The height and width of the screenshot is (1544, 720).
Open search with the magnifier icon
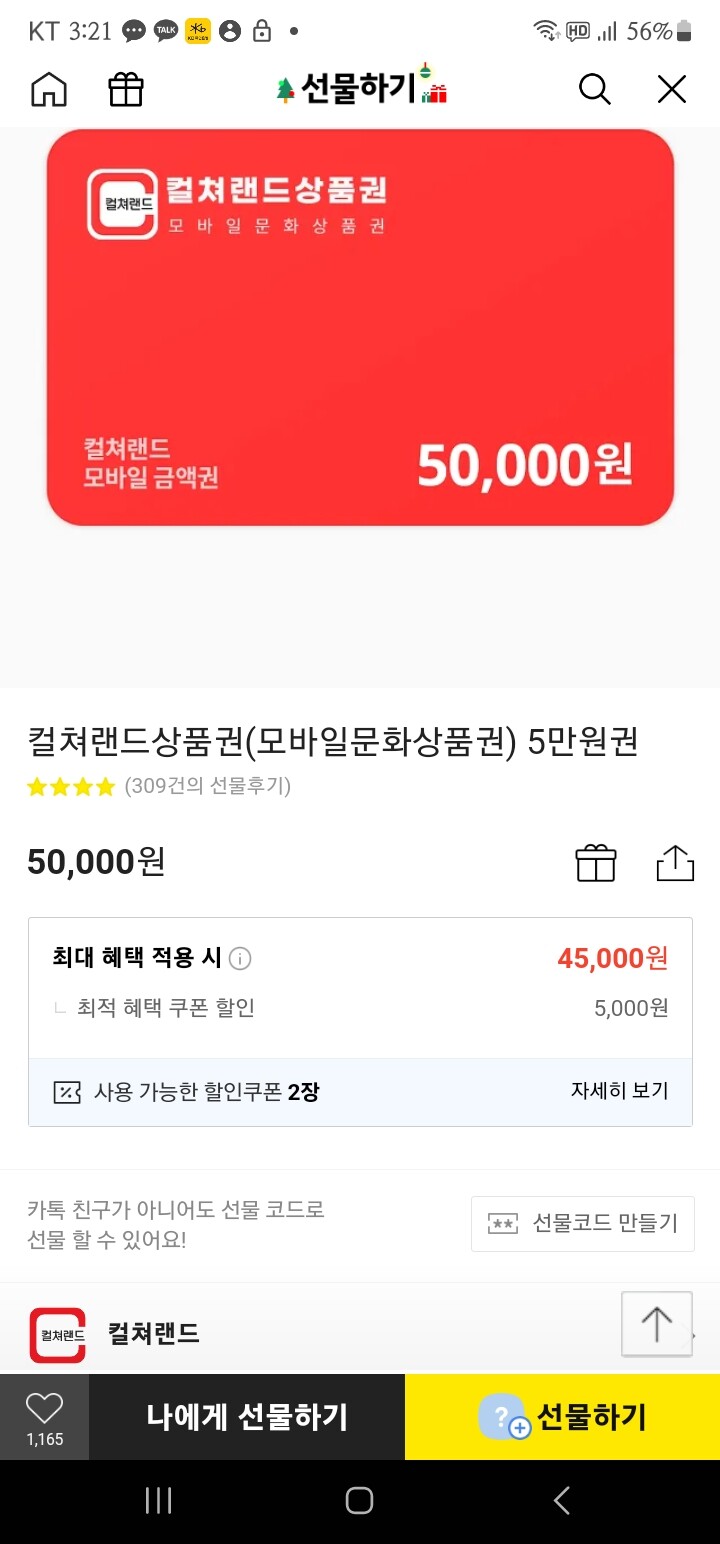594,89
